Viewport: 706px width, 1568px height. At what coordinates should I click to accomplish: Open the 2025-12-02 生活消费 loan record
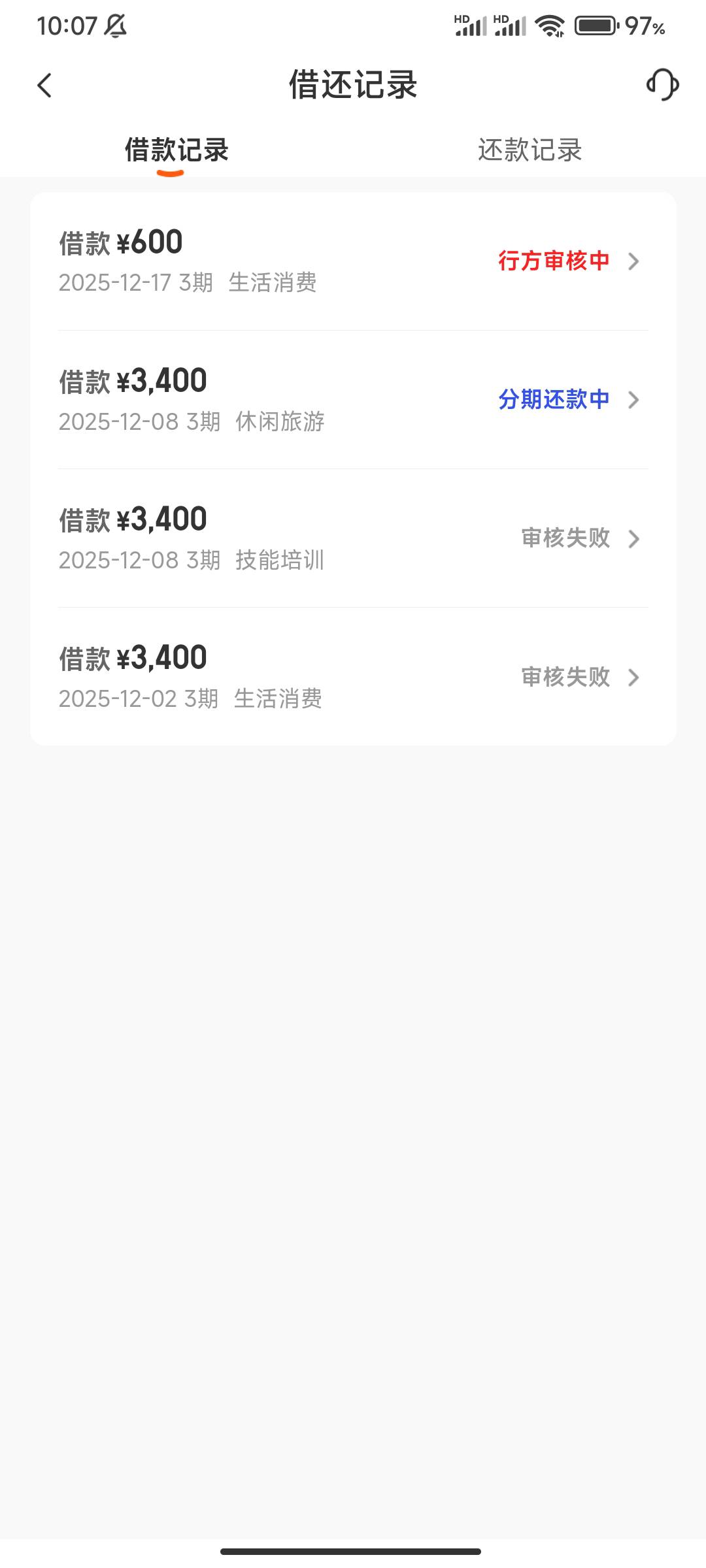(353, 677)
